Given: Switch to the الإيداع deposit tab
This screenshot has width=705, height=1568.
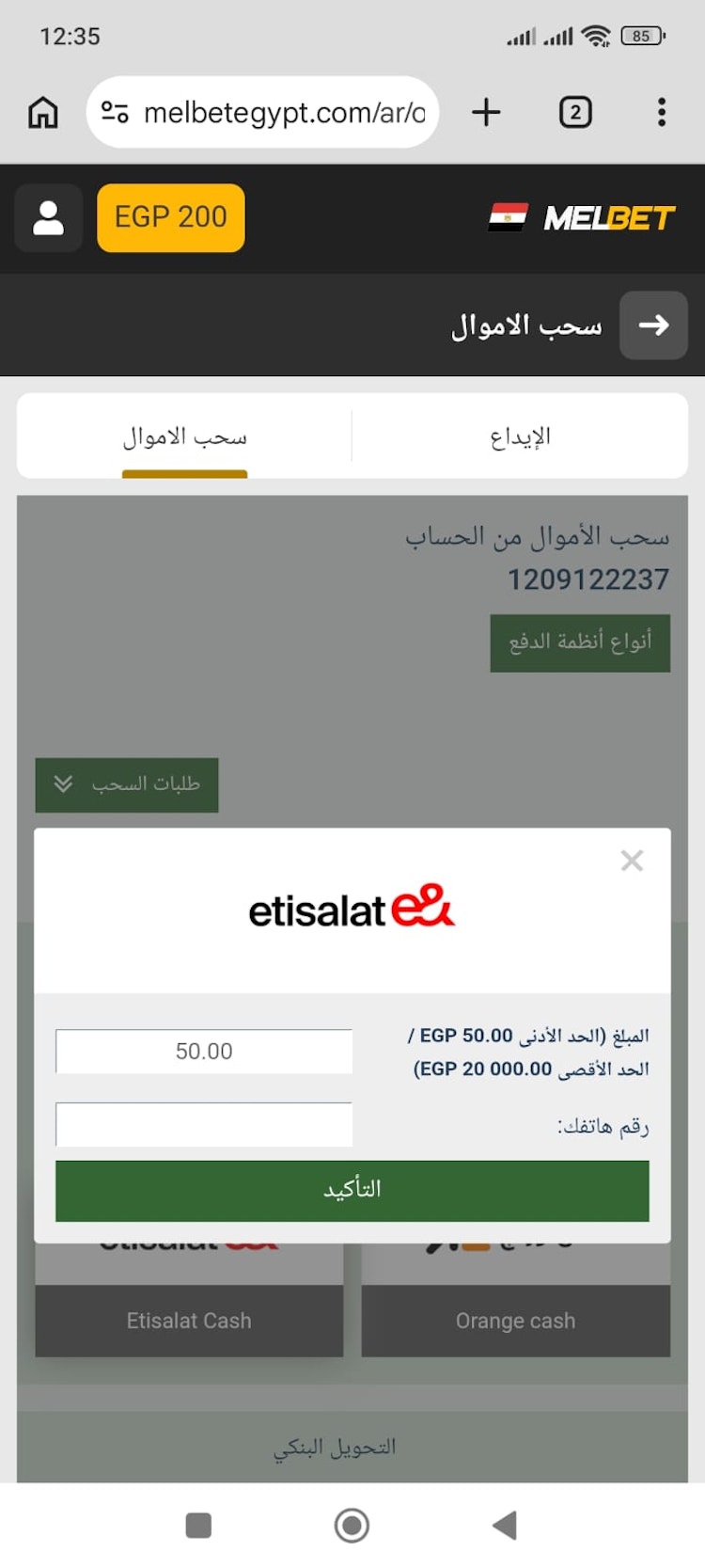Looking at the screenshot, I should (520, 436).
